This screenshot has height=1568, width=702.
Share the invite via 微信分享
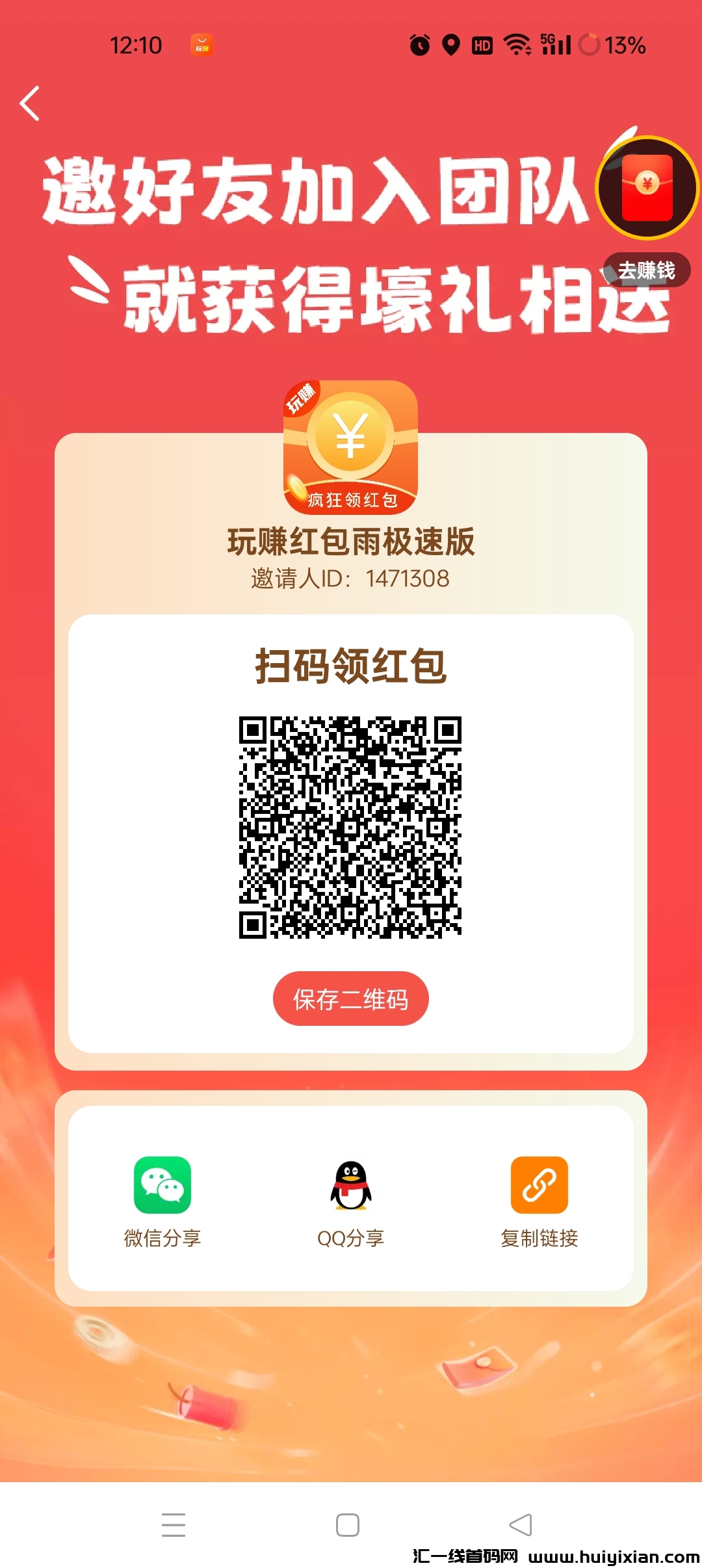click(x=162, y=1201)
